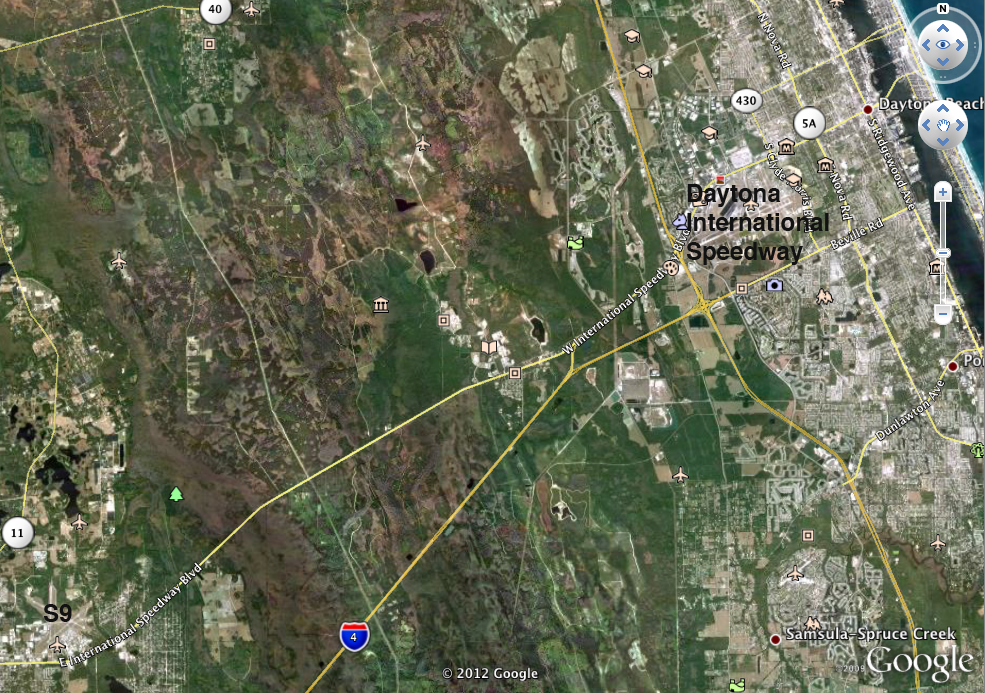
Task: Zoom in with the plus button
Action: 942,191
